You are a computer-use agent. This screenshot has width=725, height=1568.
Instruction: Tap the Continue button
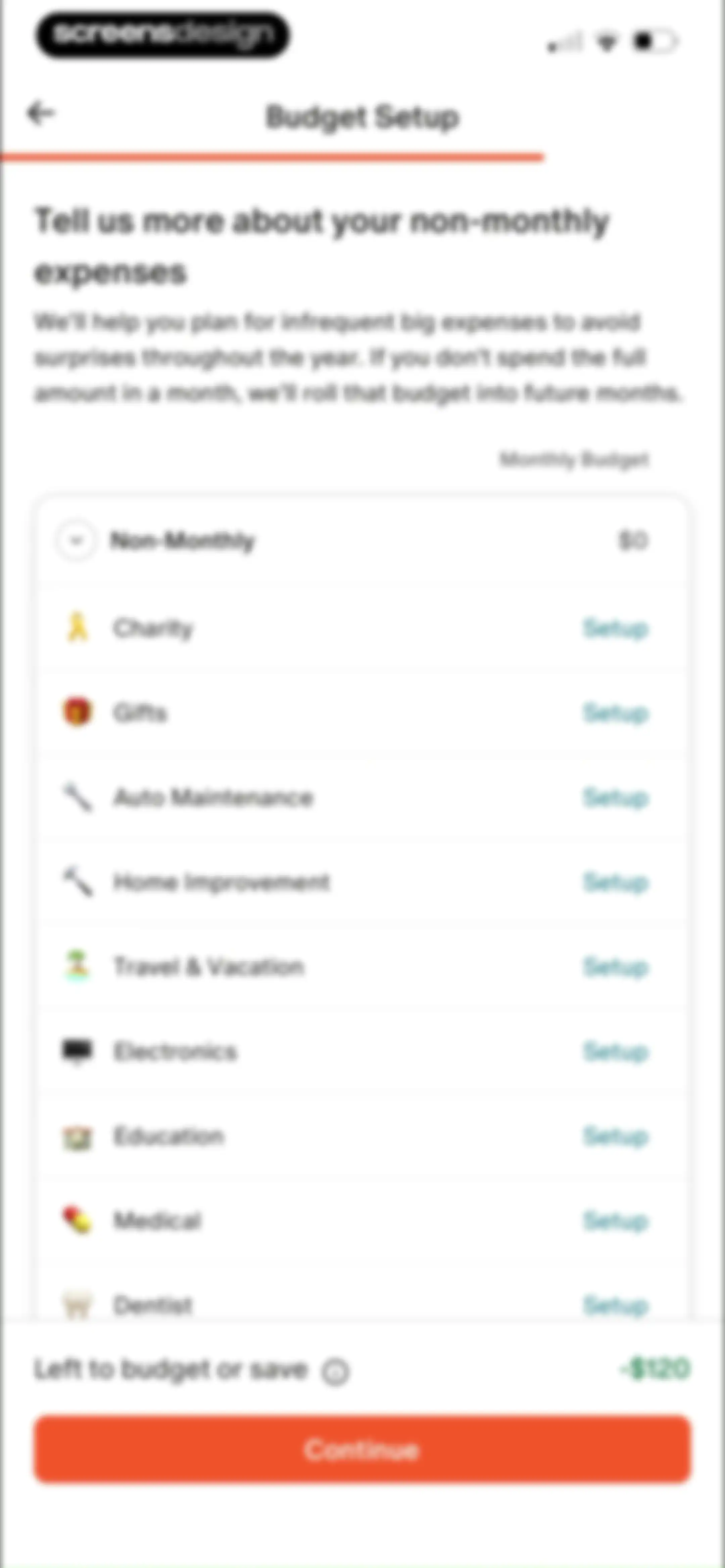click(x=363, y=1449)
